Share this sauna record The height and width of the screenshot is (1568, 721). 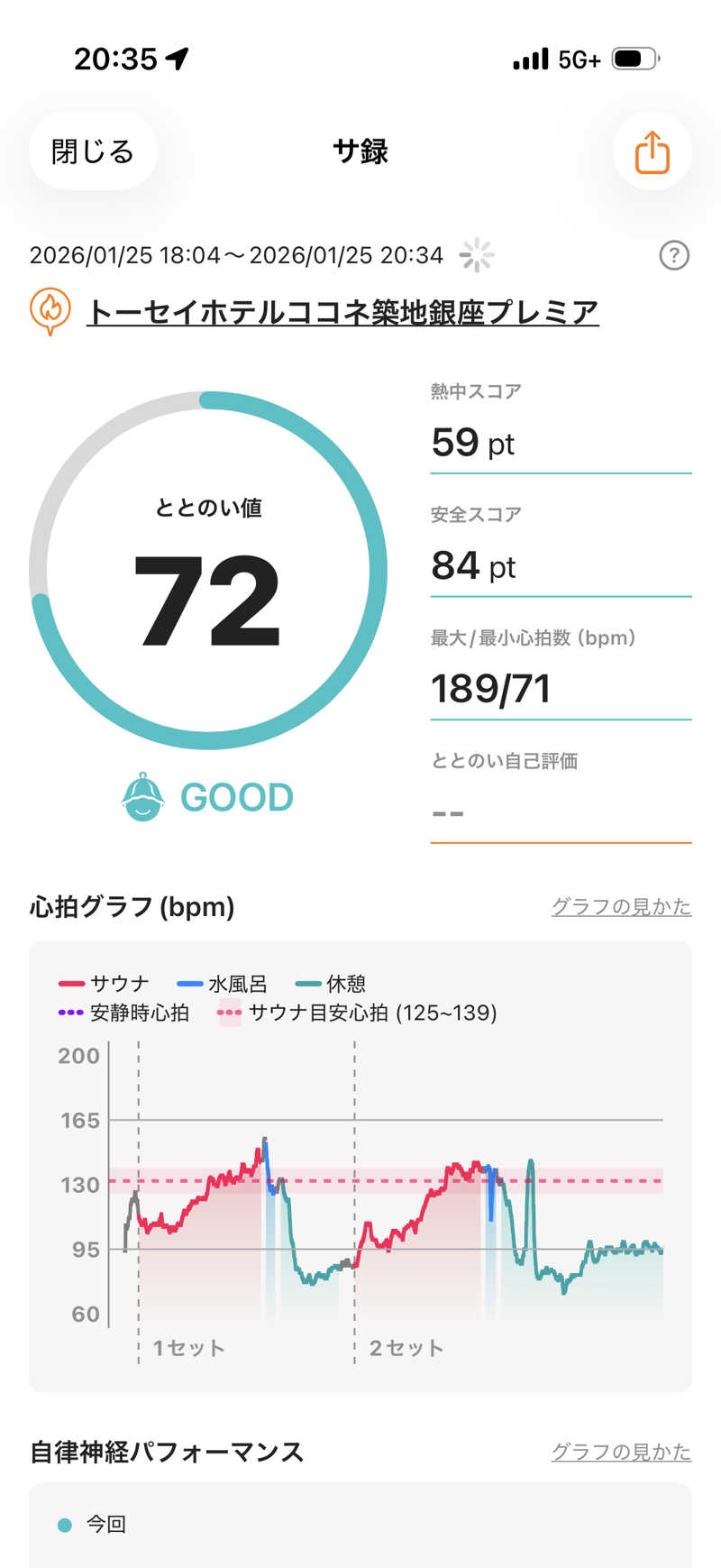tap(652, 151)
